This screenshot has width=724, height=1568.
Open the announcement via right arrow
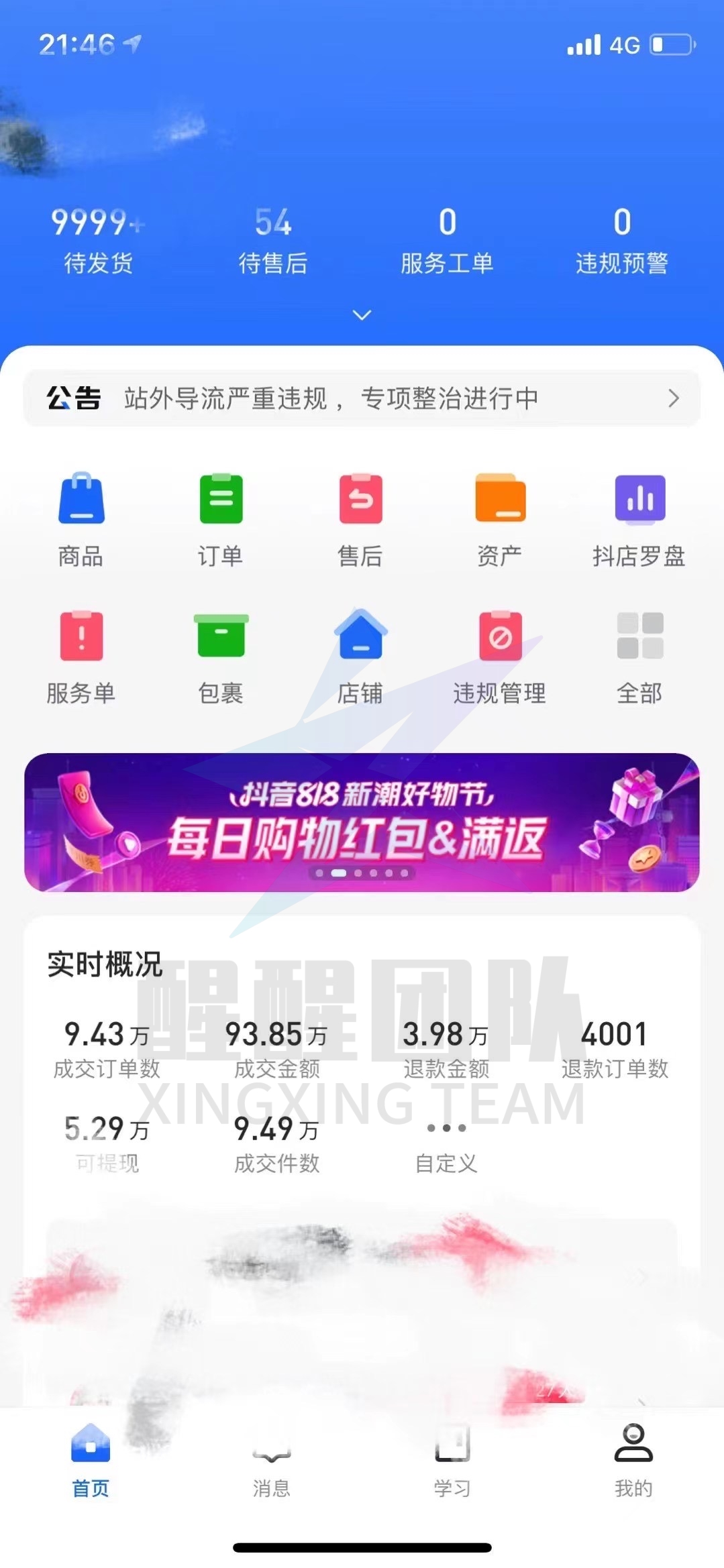pos(674,398)
